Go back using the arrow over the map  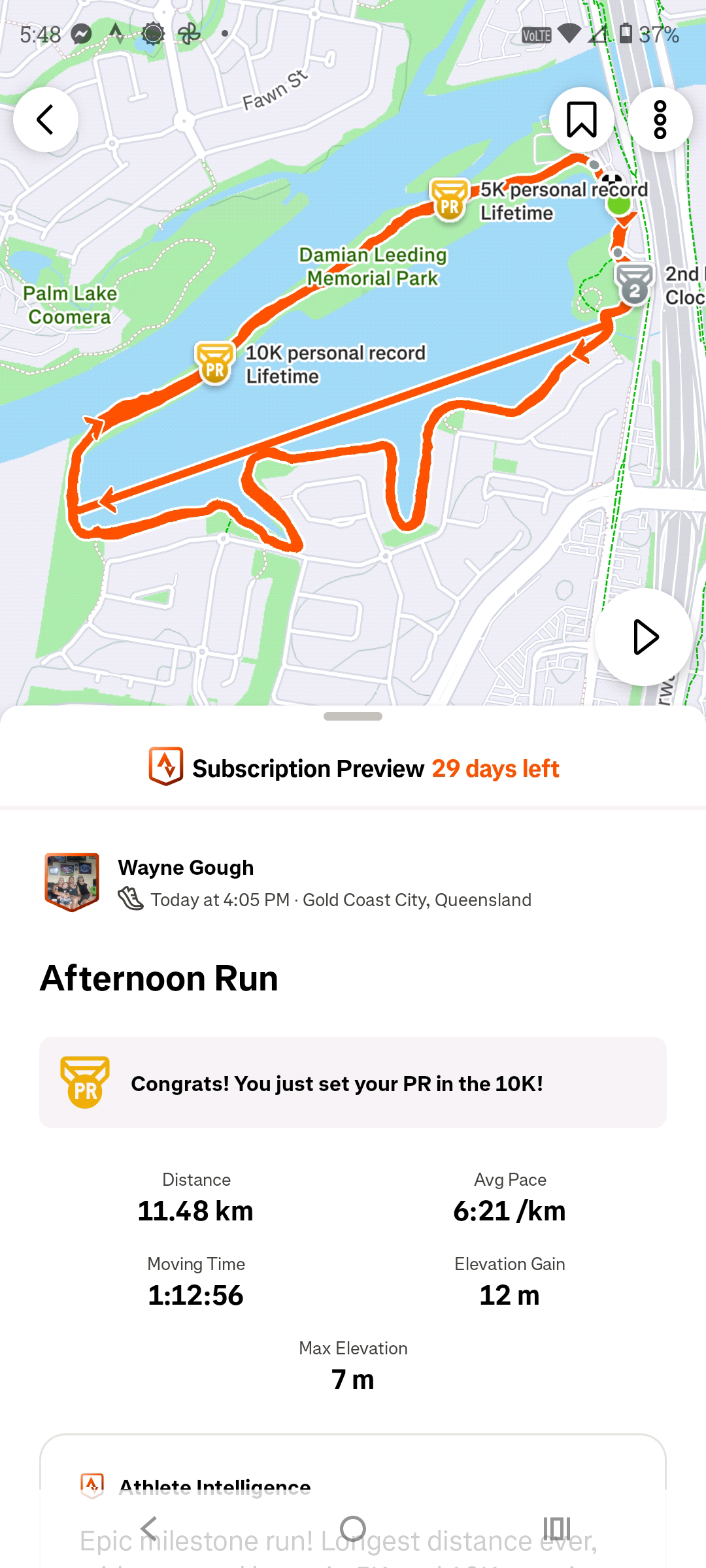[x=46, y=120]
